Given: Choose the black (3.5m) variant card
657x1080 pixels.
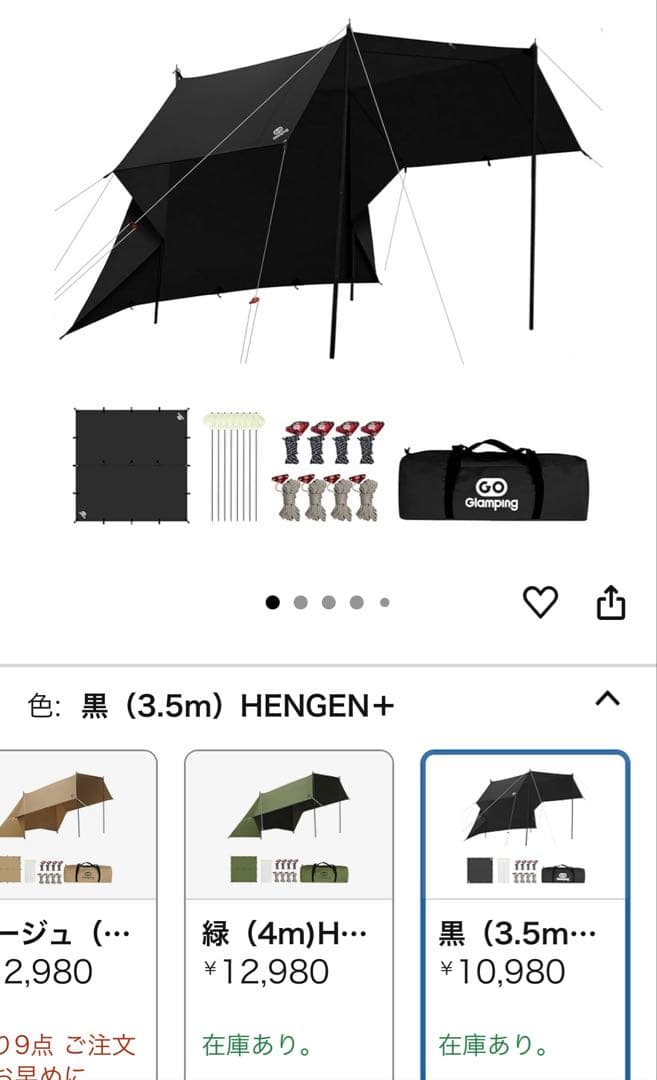Looking at the screenshot, I should tap(525, 900).
